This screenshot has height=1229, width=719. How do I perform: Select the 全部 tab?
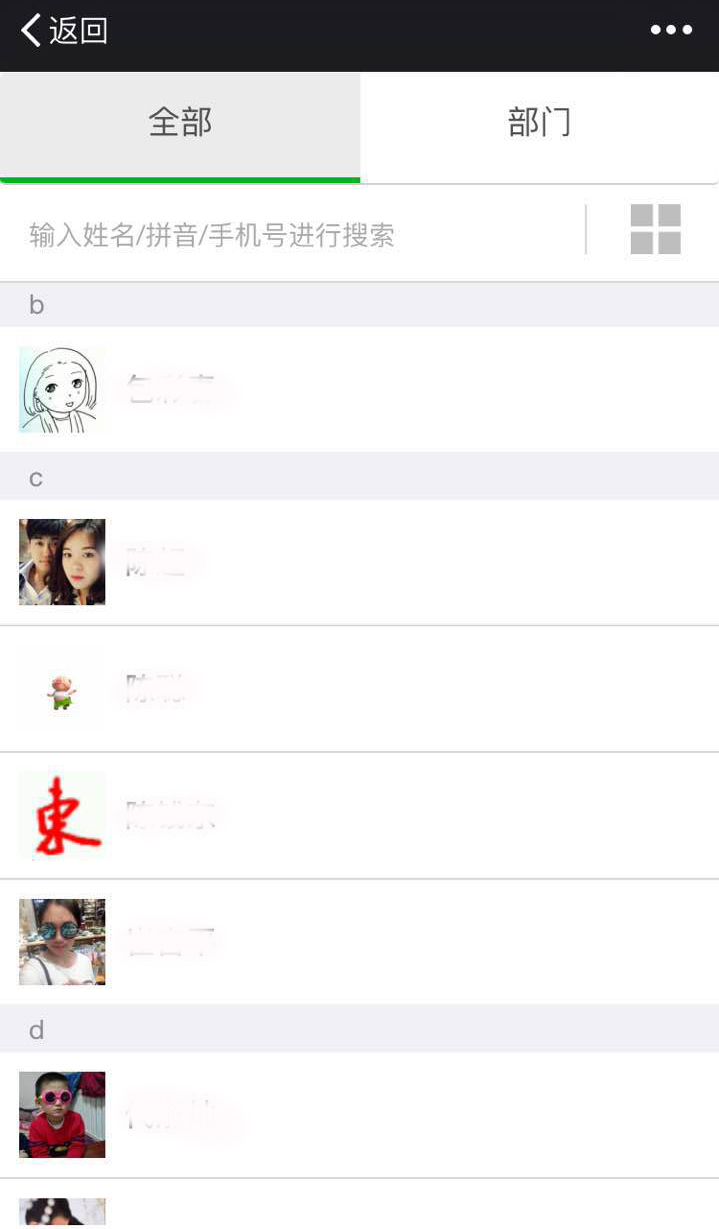(x=180, y=123)
